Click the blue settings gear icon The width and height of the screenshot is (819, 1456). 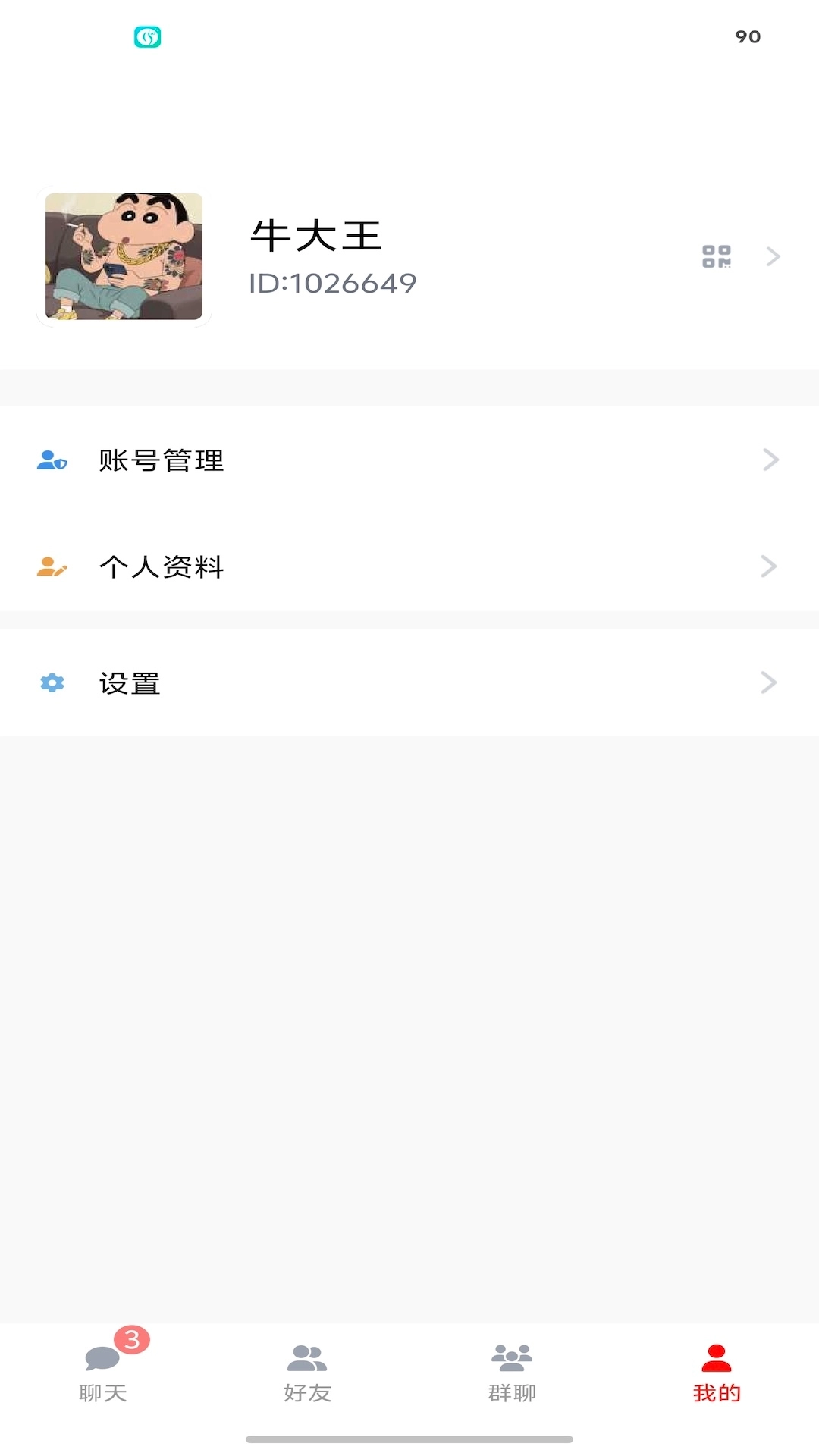[x=51, y=682]
